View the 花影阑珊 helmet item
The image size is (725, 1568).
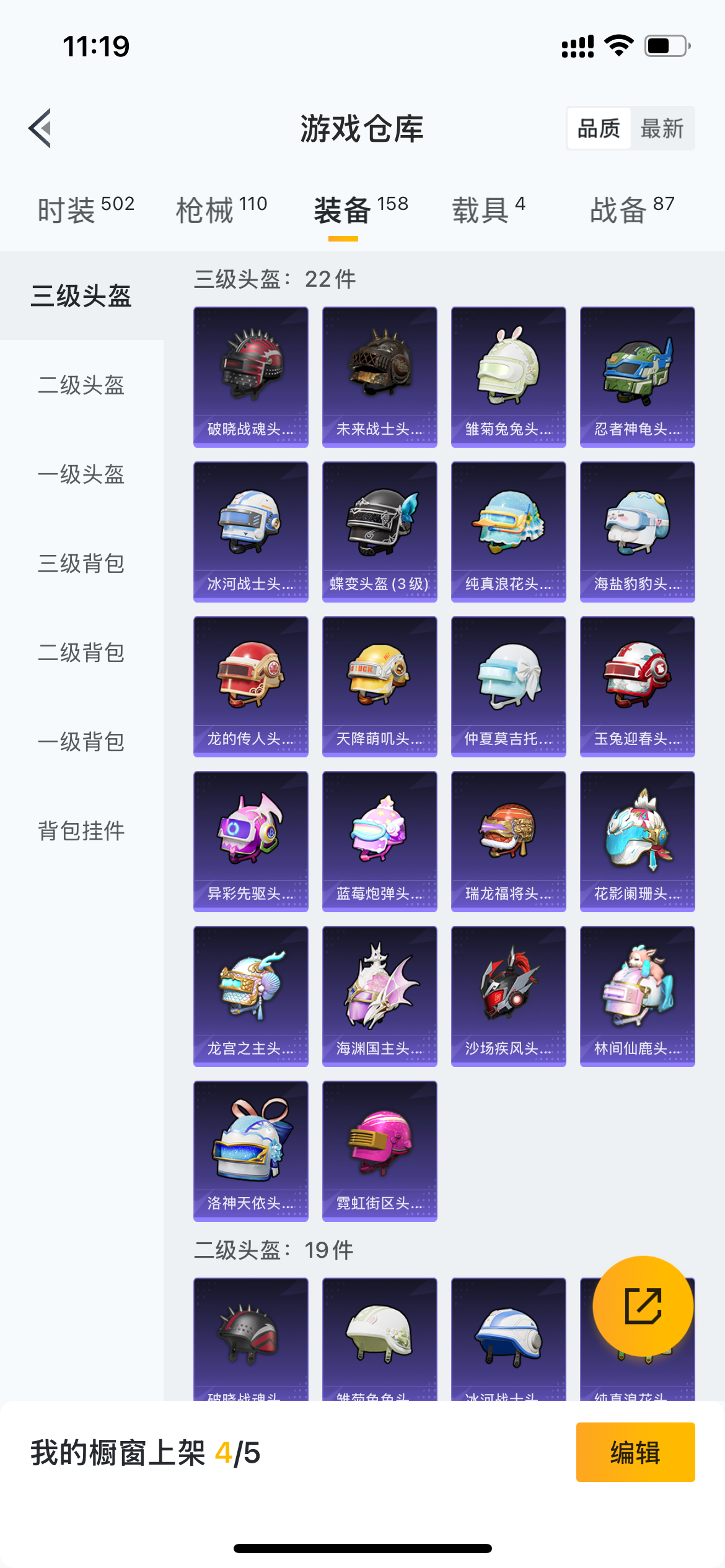[x=637, y=841]
